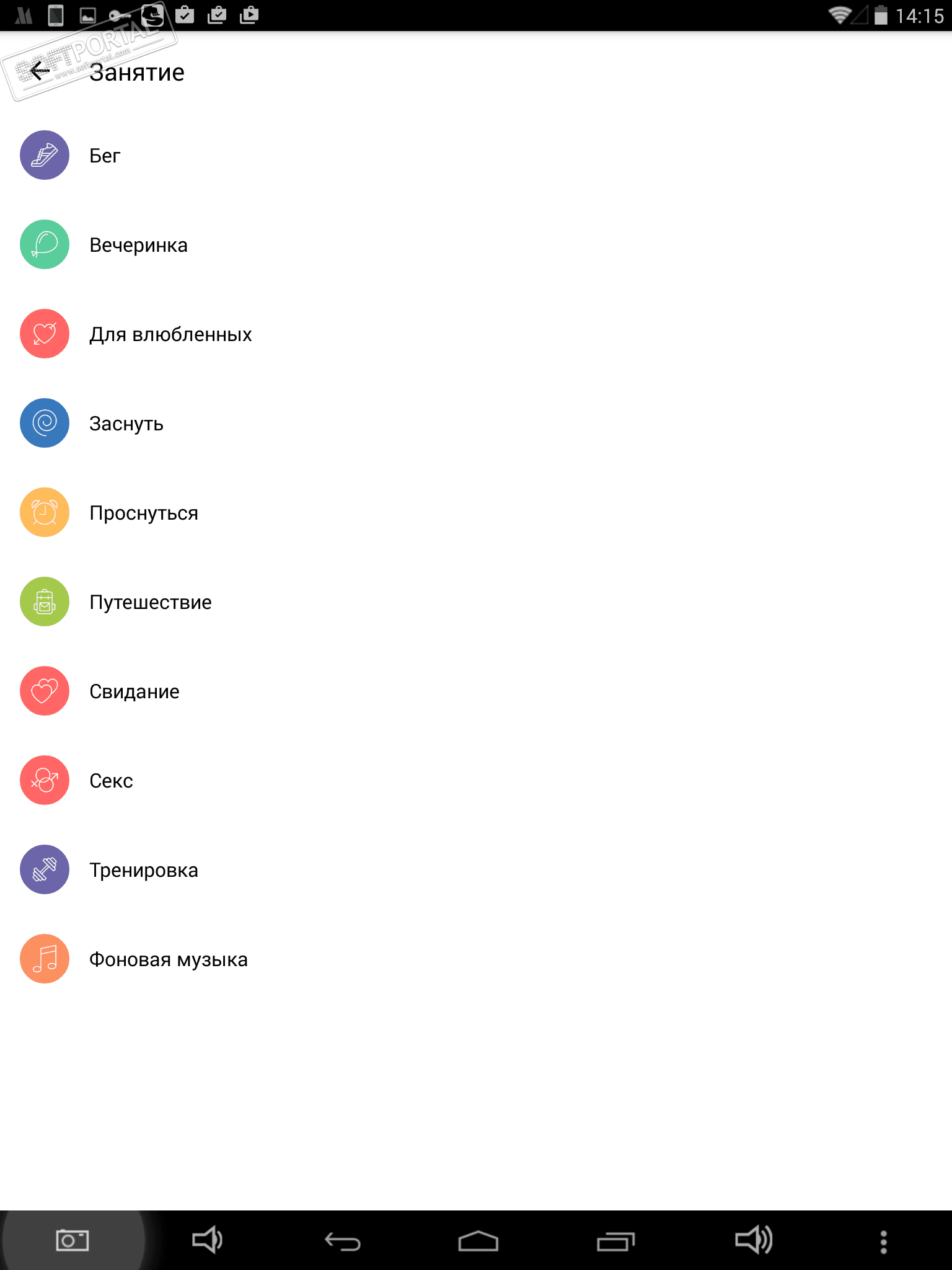
Task: Open the Секс category
Action: (111, 781)
